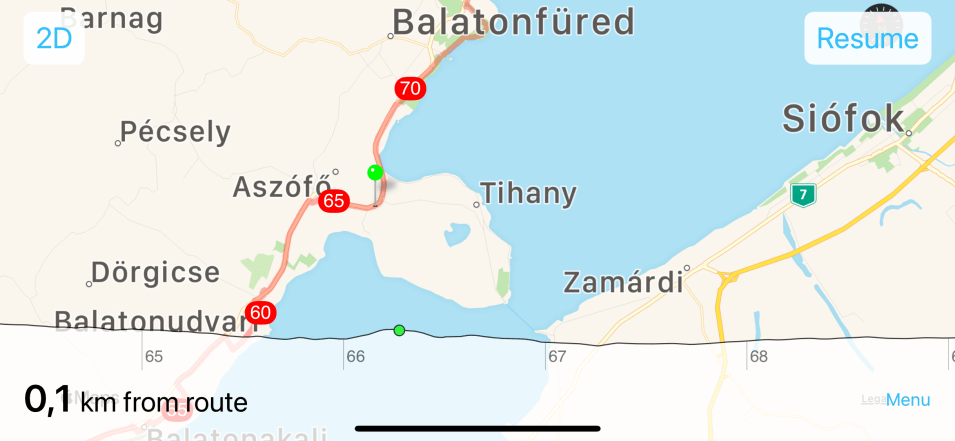The height and width of the screenshot is (441, 955).
Task: Tap the green pin near Aszófő
Action: coord(375,173)
